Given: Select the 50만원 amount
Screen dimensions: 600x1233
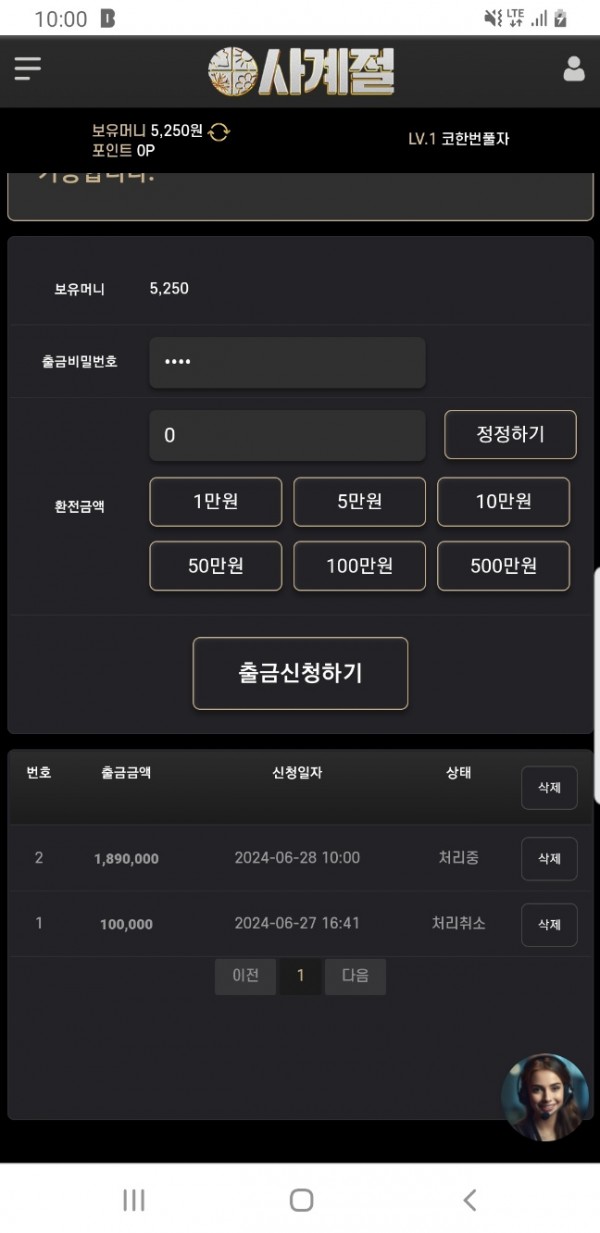Looking at the screenshot, I should coord(216,566).
